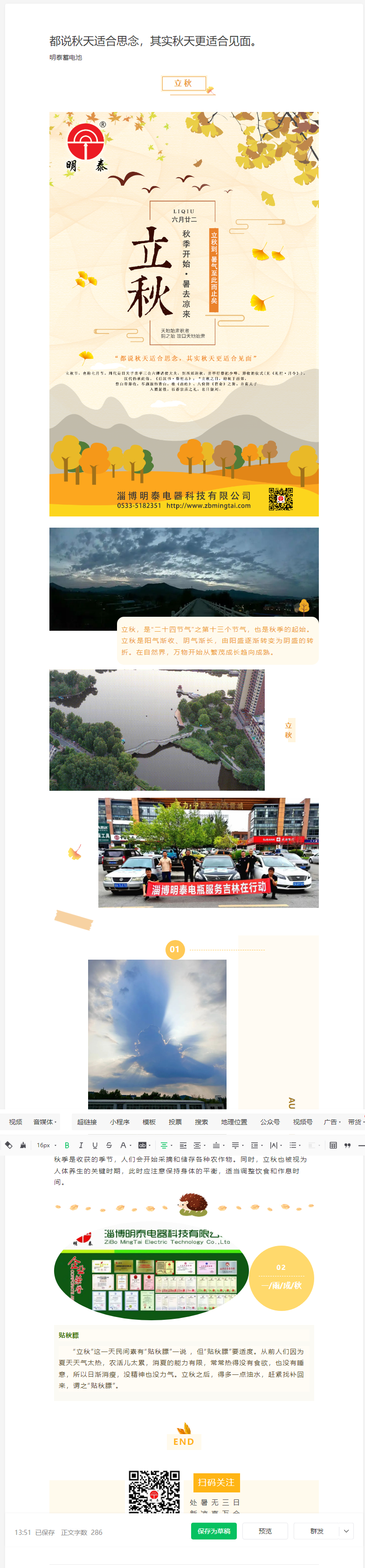Image resolution: width=365 pixels, height=1568 pixels.
Task: Apply strikethrough formatting
Action: tap(109, 1145)
